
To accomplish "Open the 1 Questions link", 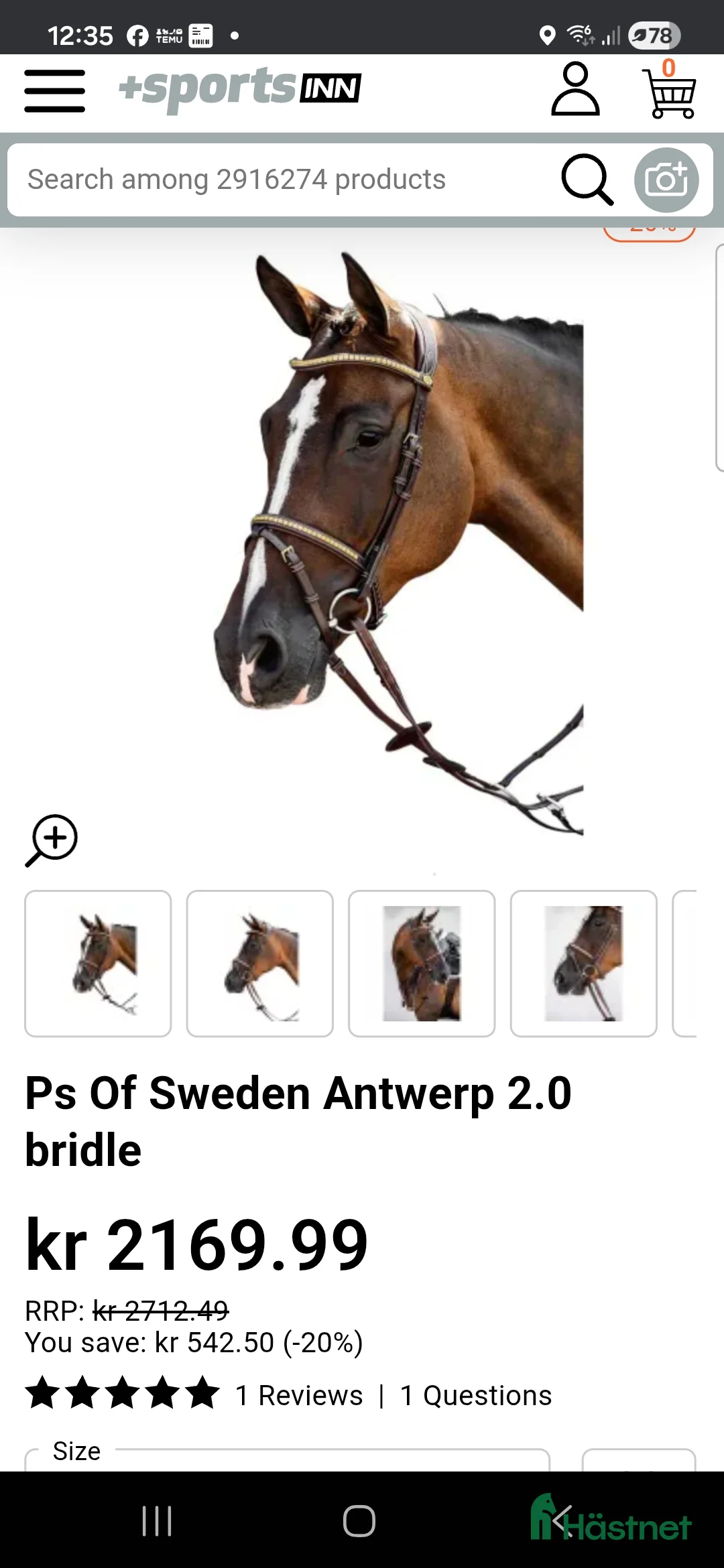I will [476, 1396].
